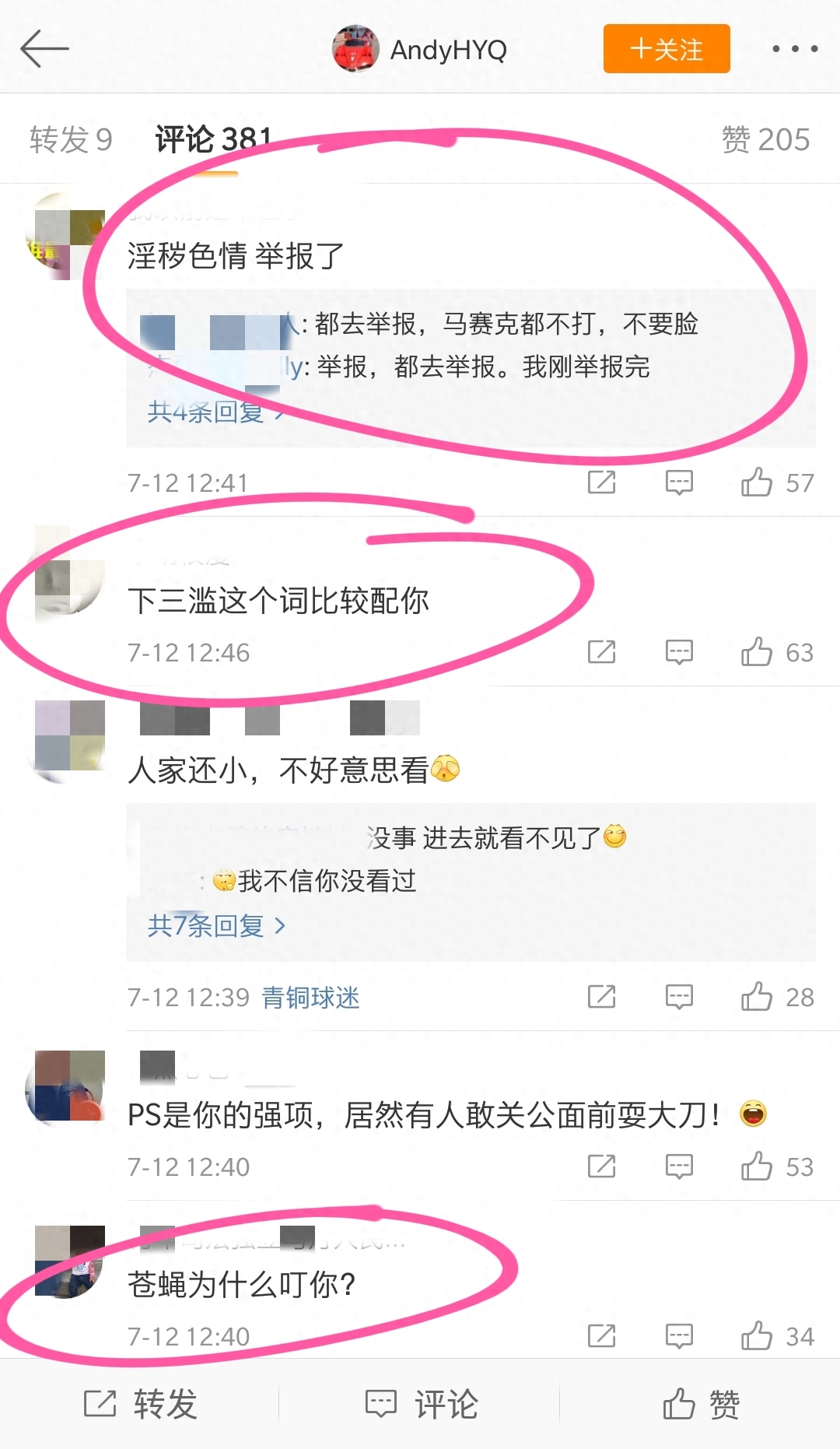Open AndyHYQ's profile avatar in header
This screenshot has height=1449, width=840.
pyautogui.click(x=355, y=49)
